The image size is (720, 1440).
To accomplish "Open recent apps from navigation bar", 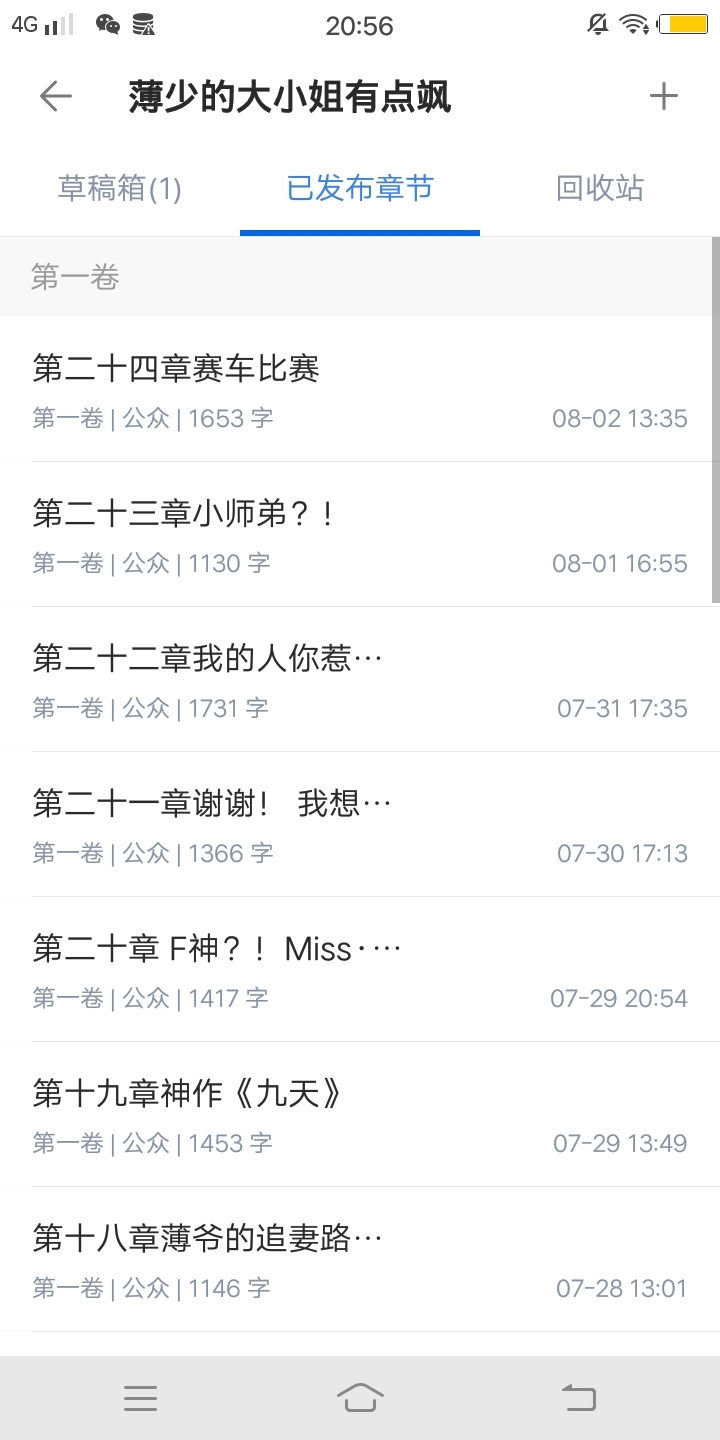I will [141, 1398].
